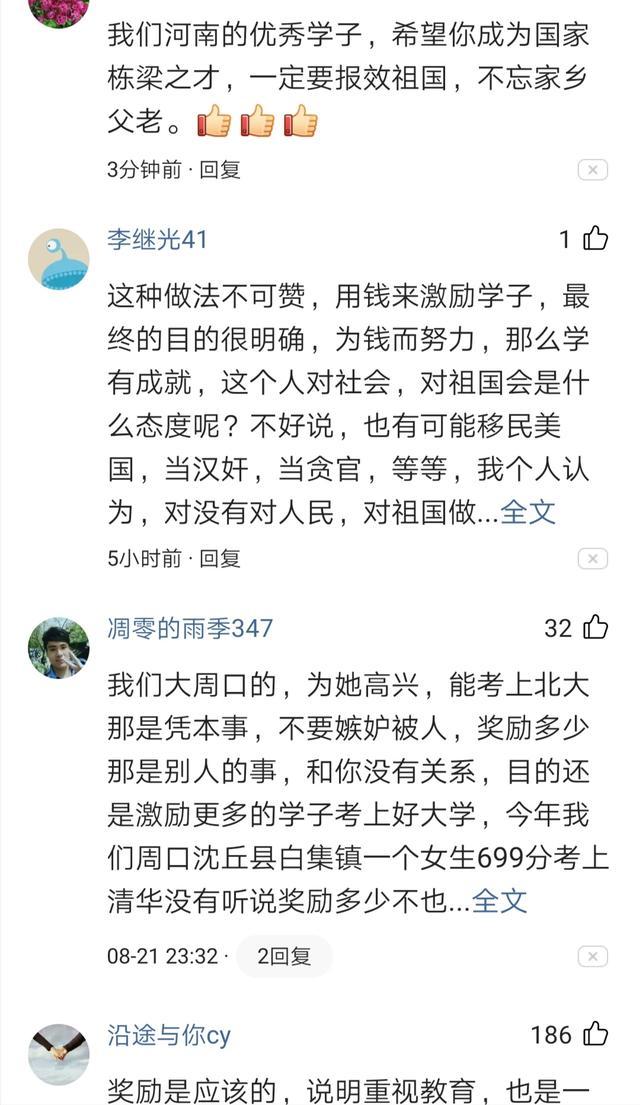Screen dimensions: 640x1105
Task: Like 凋零的雨季347's comment
Action: [596, 627]
